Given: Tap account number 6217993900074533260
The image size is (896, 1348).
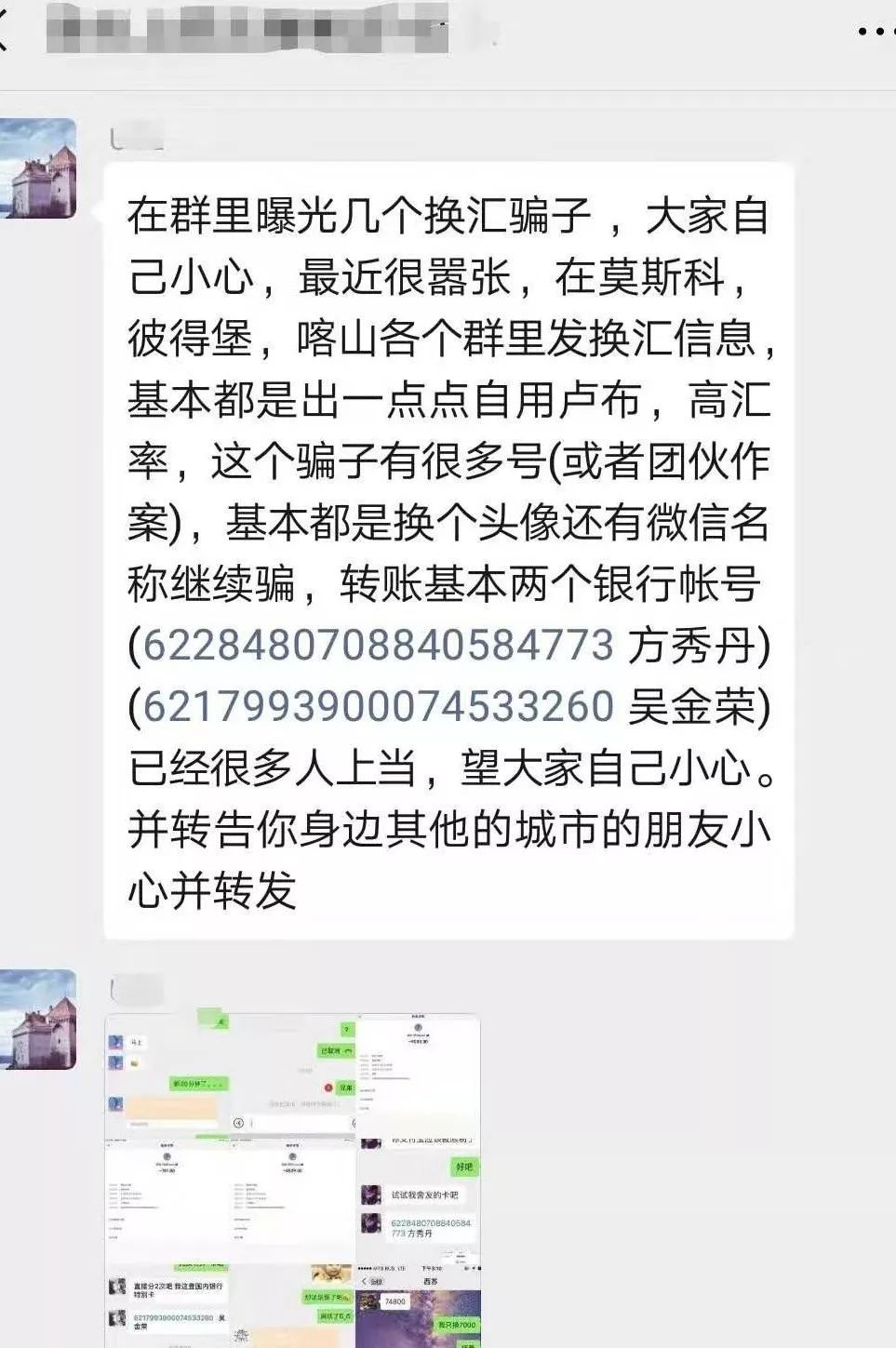Looking at the screenshot, I should tap(379, 707).
